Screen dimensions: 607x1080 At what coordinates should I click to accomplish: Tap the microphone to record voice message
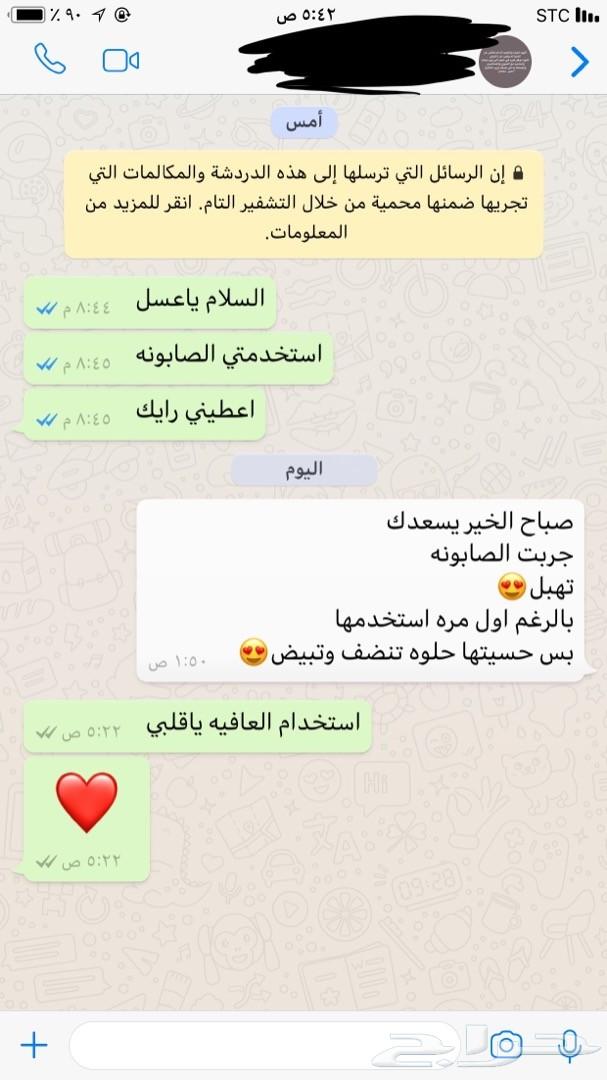pos(568,1046)
